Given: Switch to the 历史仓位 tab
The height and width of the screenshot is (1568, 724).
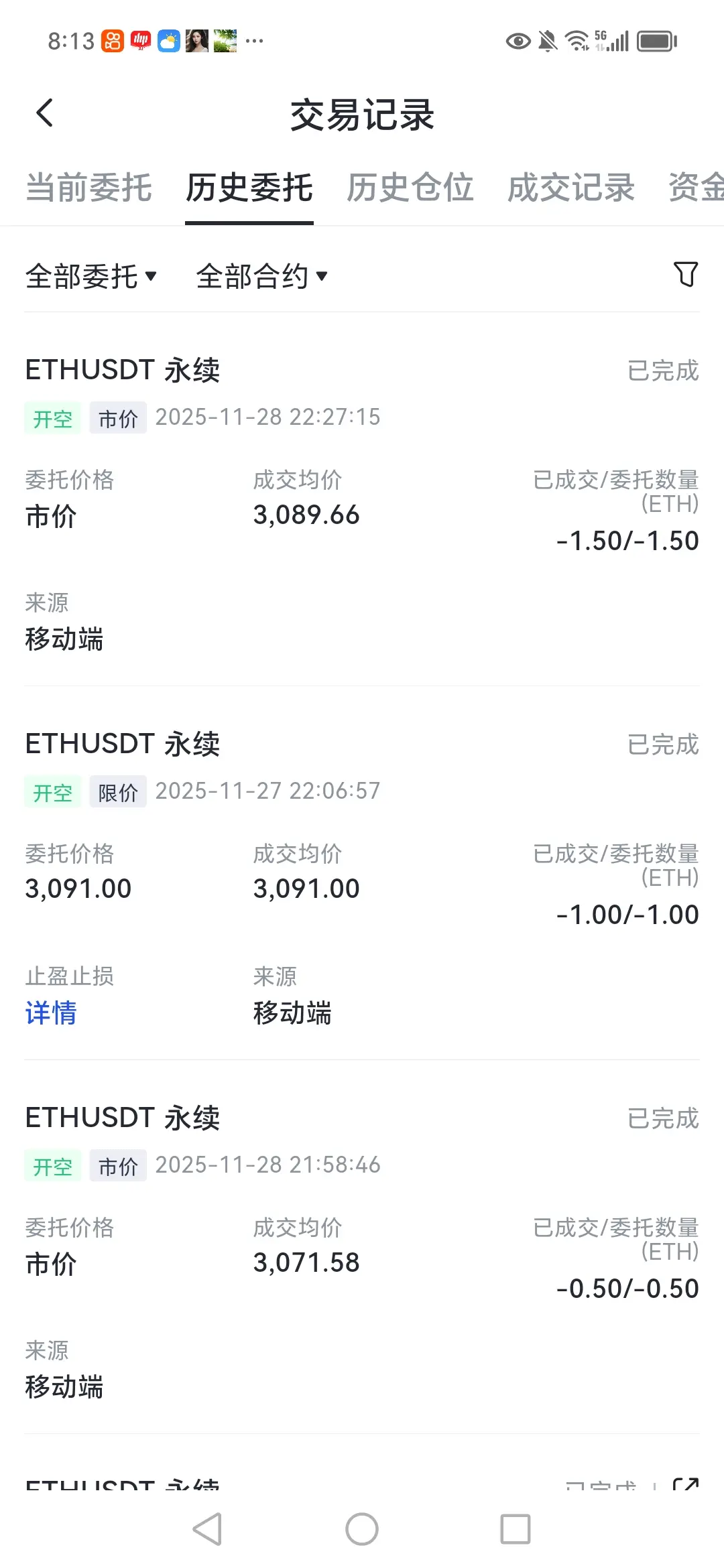Looking at the screenshot, I should pyautogui.click(x=410, y=188).
